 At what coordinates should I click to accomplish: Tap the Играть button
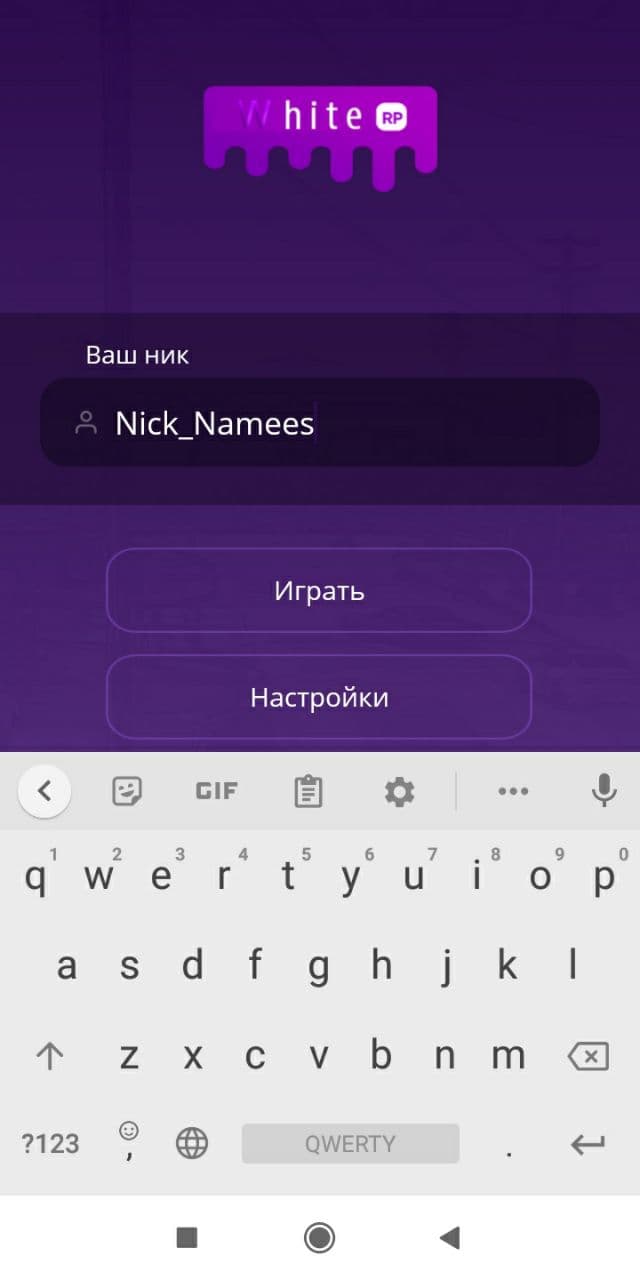pyautogui.click(x=319, y=590)
